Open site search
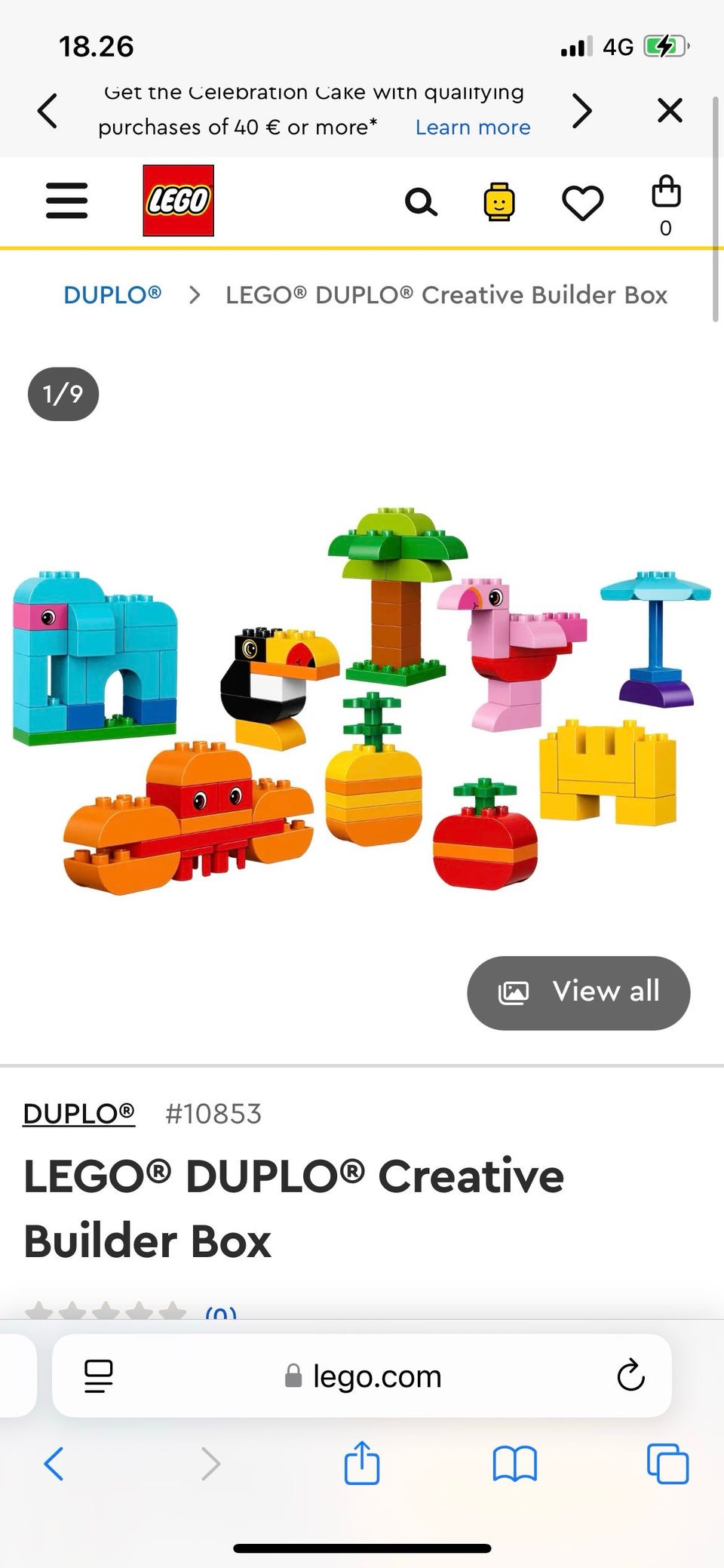724x1568 pixels. click(x=421, y=201)
